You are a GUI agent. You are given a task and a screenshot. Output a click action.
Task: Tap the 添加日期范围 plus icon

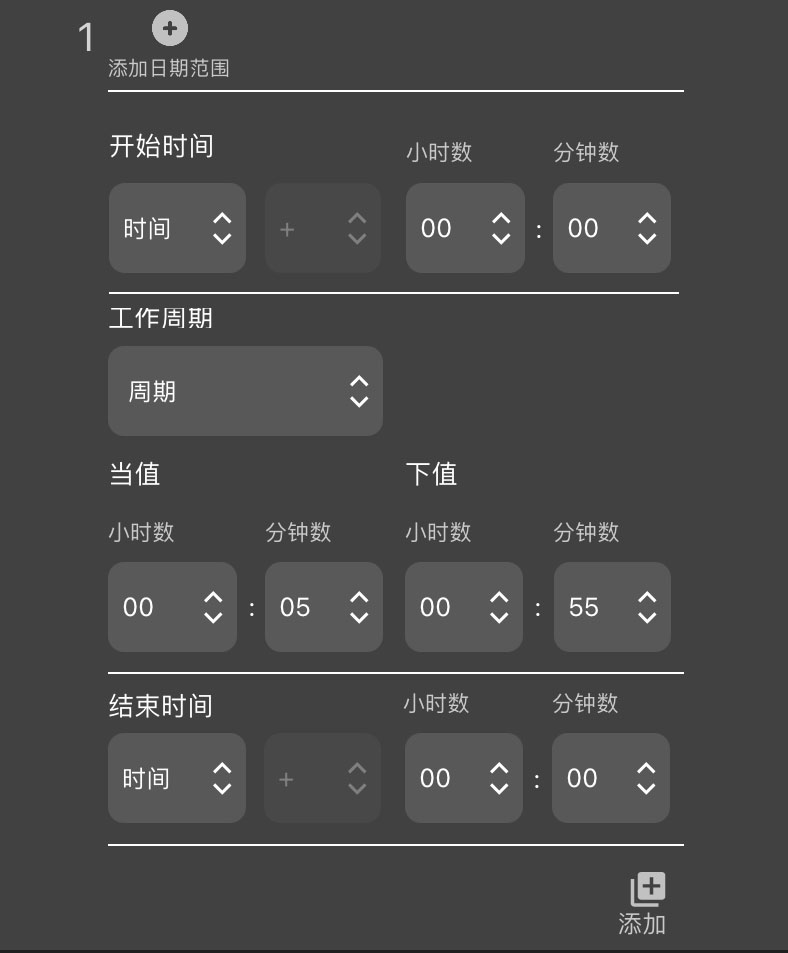(170, 29)
